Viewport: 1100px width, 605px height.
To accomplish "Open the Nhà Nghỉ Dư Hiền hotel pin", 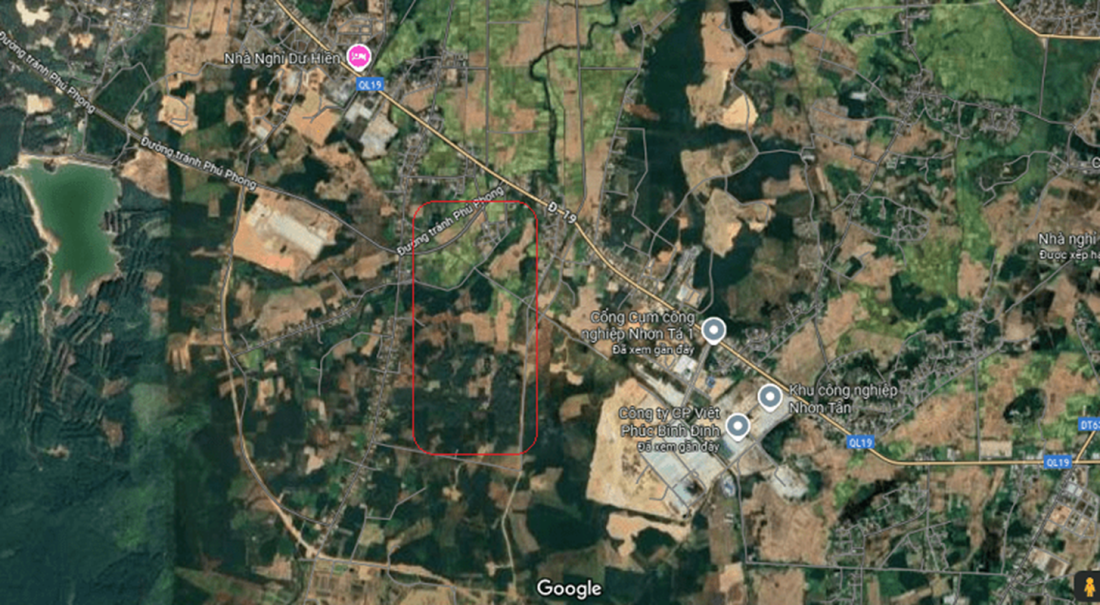I will tap(358, 56).
